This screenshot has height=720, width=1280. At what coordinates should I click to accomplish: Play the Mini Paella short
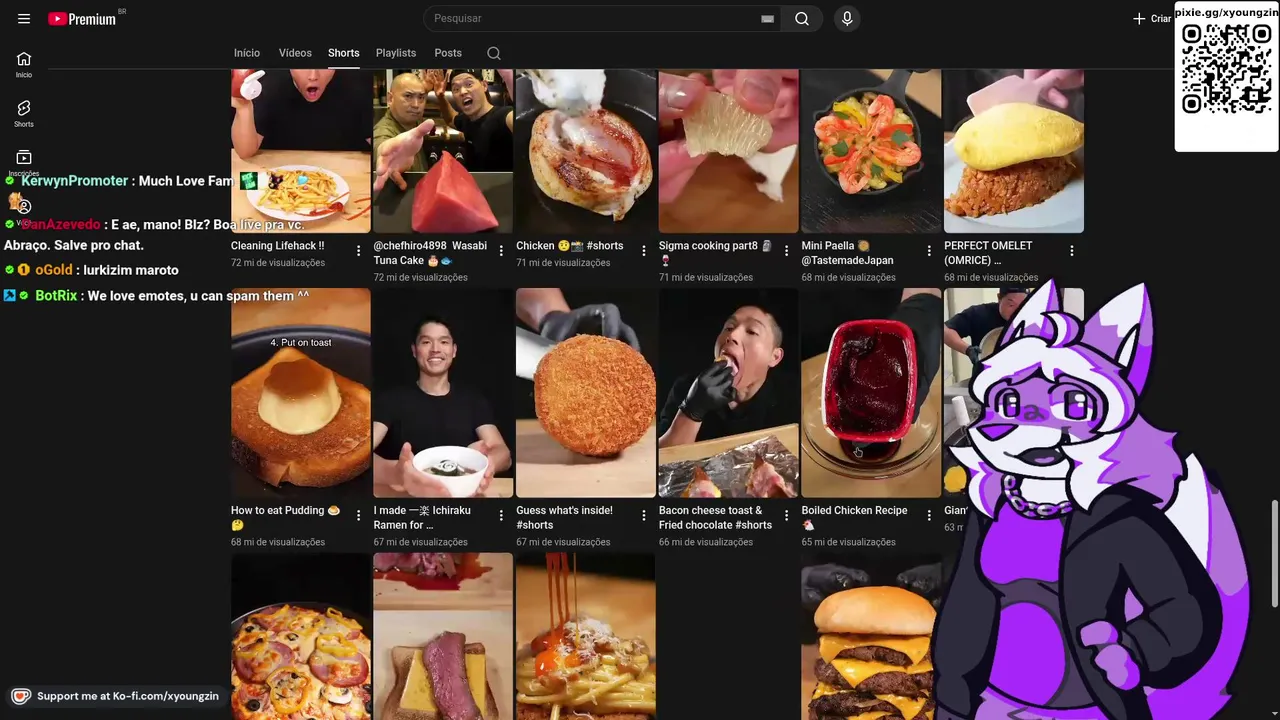[871, 150]
